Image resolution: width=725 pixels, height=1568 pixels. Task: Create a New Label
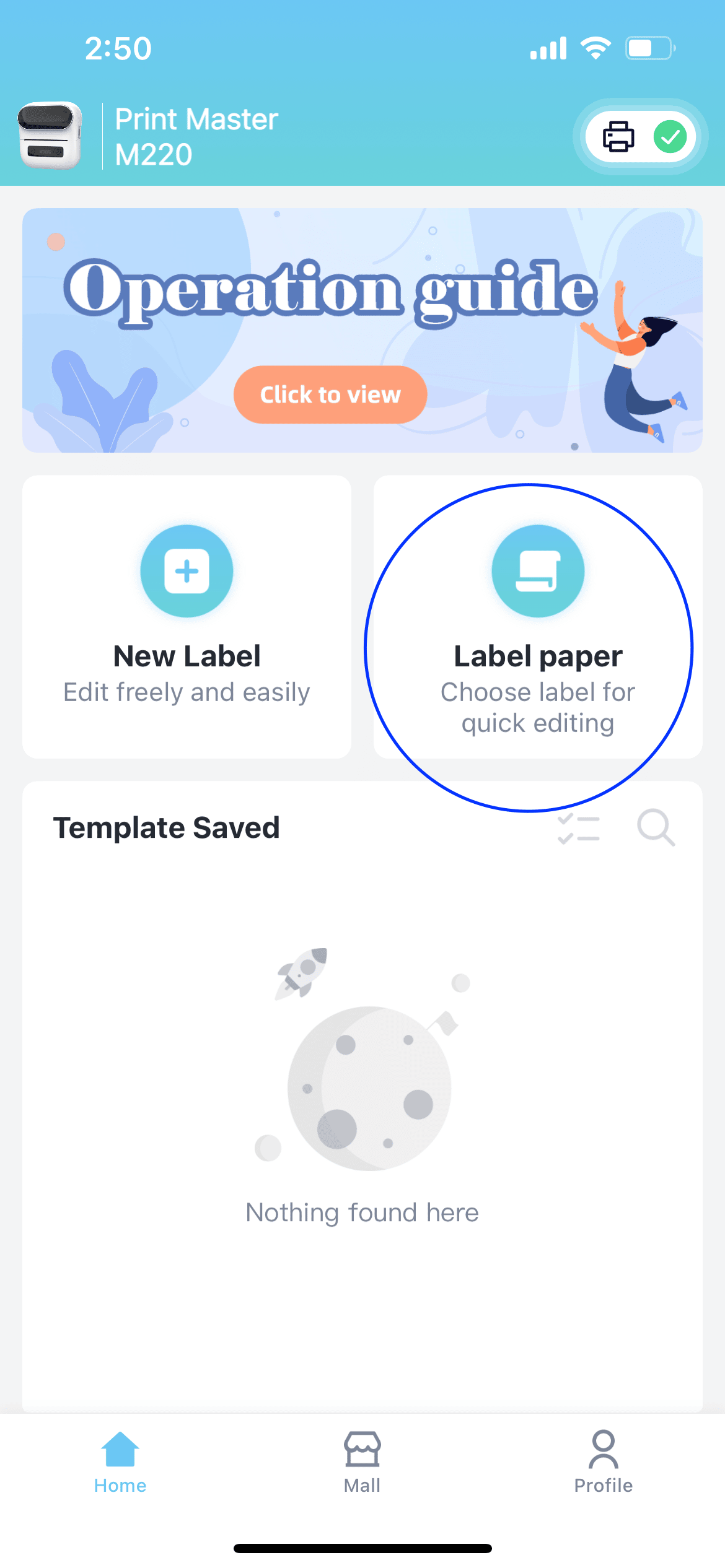pyautogui.click(x=187, y=616)
